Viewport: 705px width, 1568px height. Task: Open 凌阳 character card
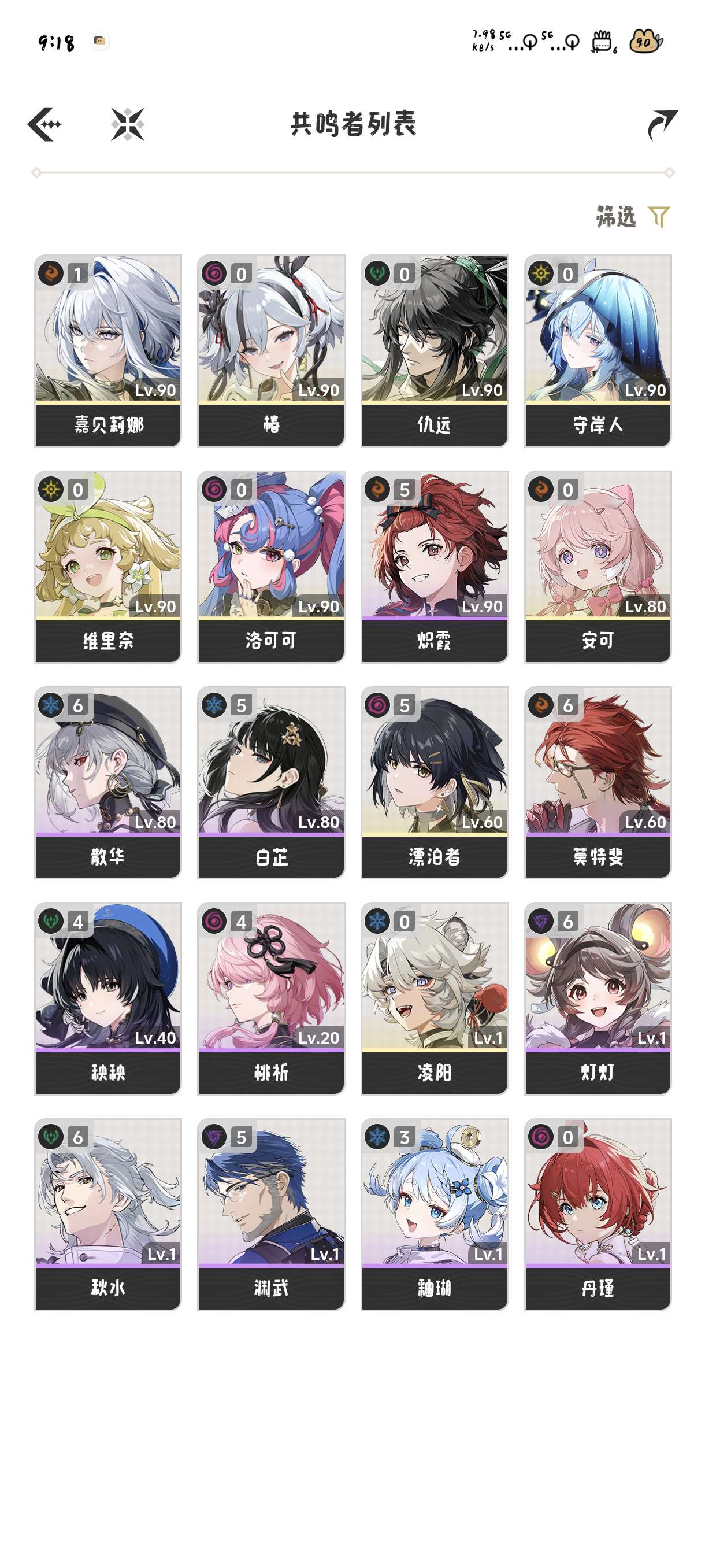(x=435, y=999)
